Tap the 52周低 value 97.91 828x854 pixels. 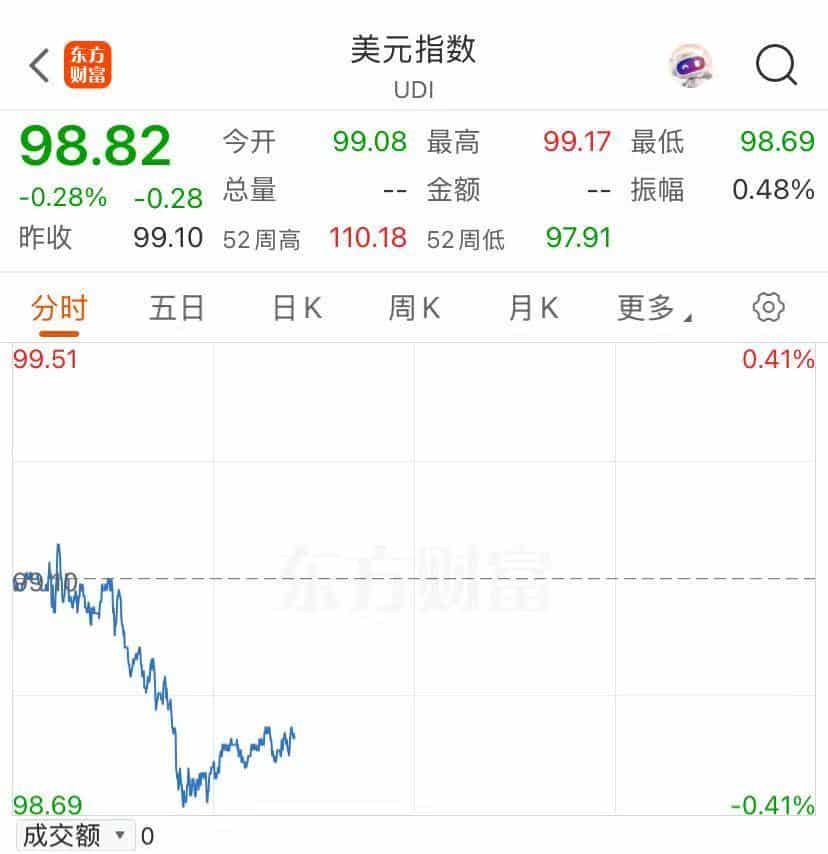tap(578, 240)
